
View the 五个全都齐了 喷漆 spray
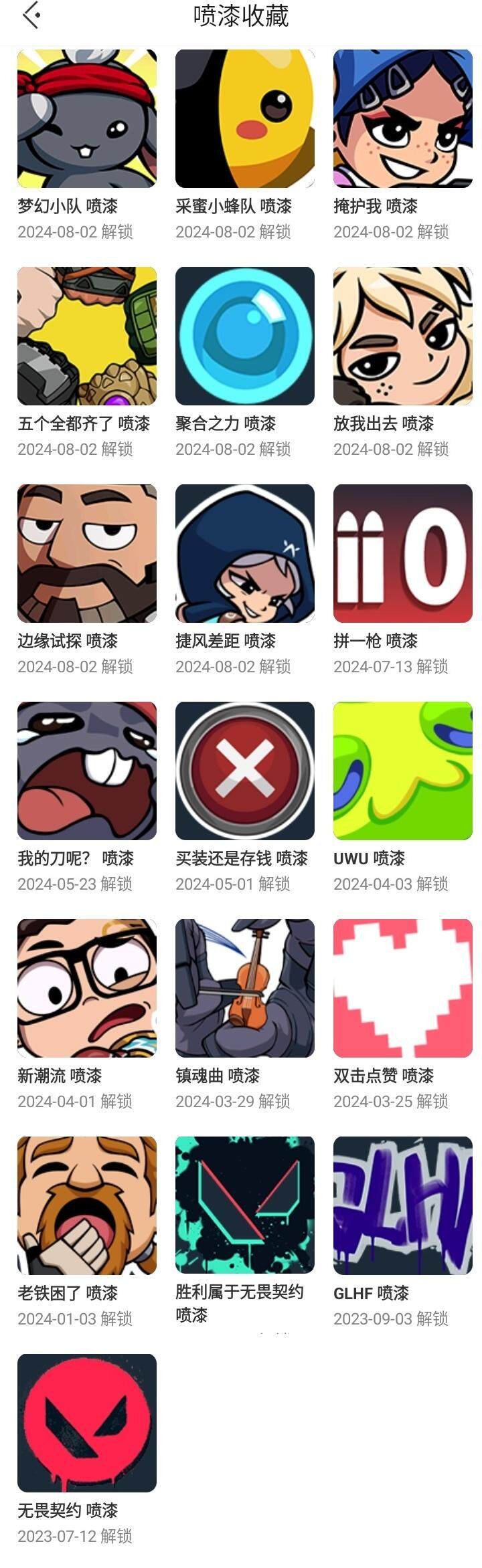[x=87, y=336]
